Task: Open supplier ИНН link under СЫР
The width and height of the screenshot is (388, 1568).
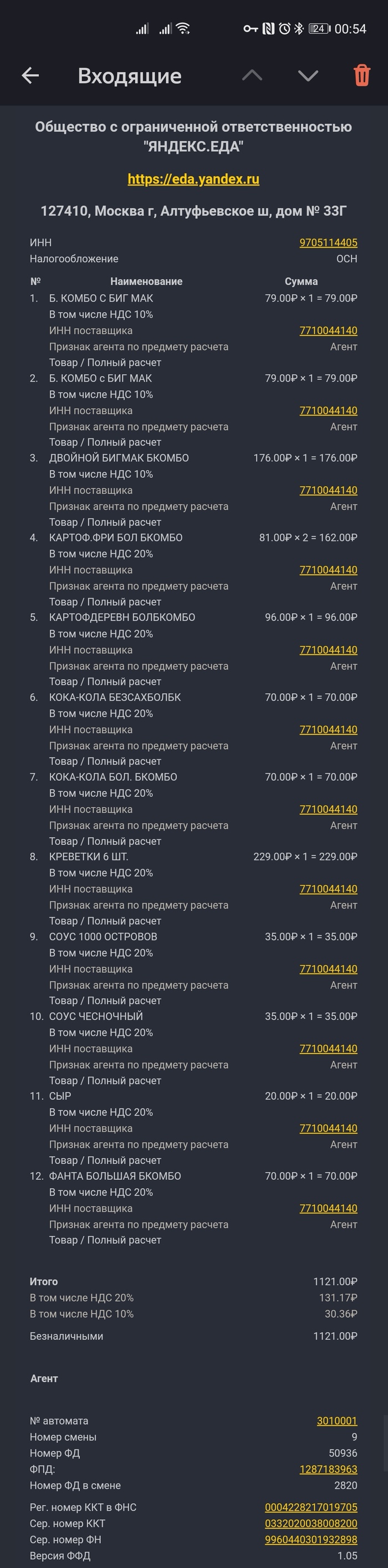Action: coord(328,1128)
